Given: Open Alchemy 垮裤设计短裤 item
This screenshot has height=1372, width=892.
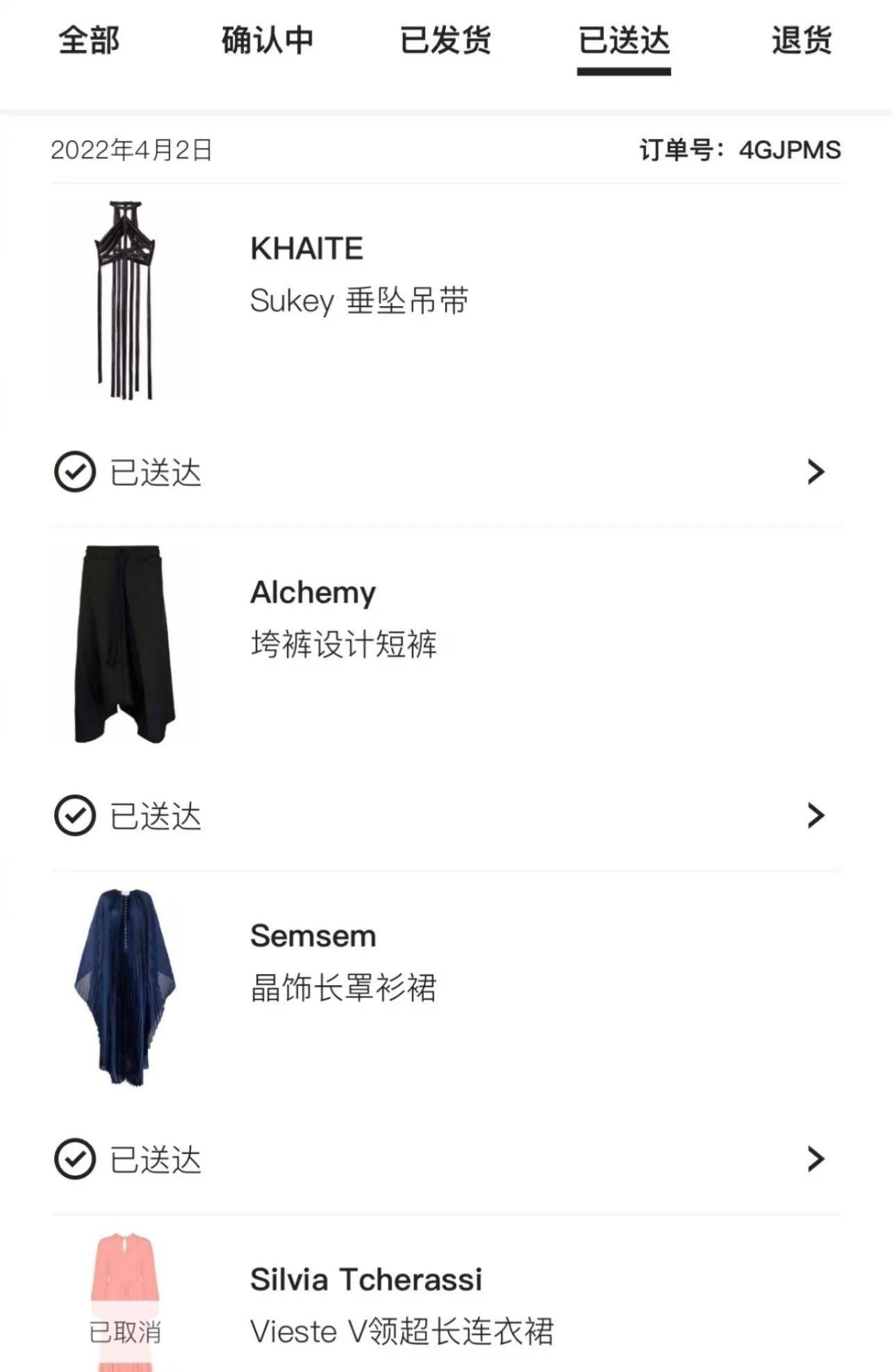Looking at the screenshot, I should click(343, 618).
